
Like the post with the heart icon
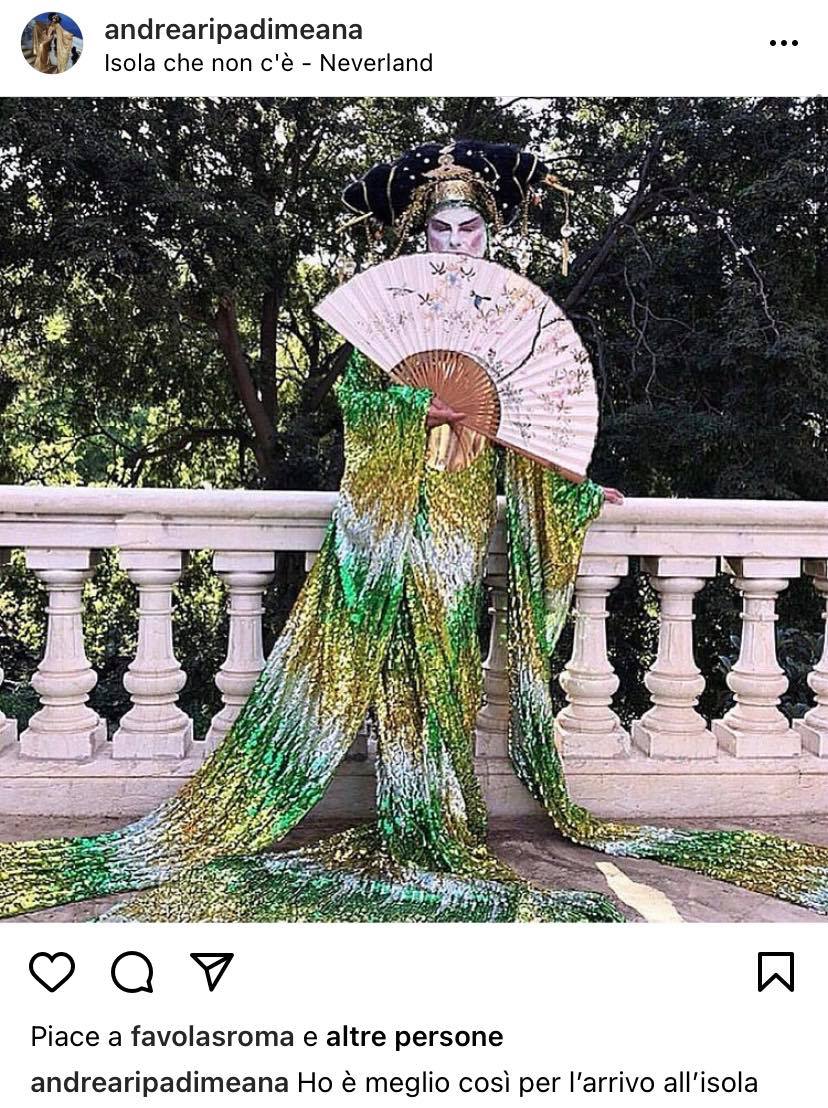[x=52, y=971]
